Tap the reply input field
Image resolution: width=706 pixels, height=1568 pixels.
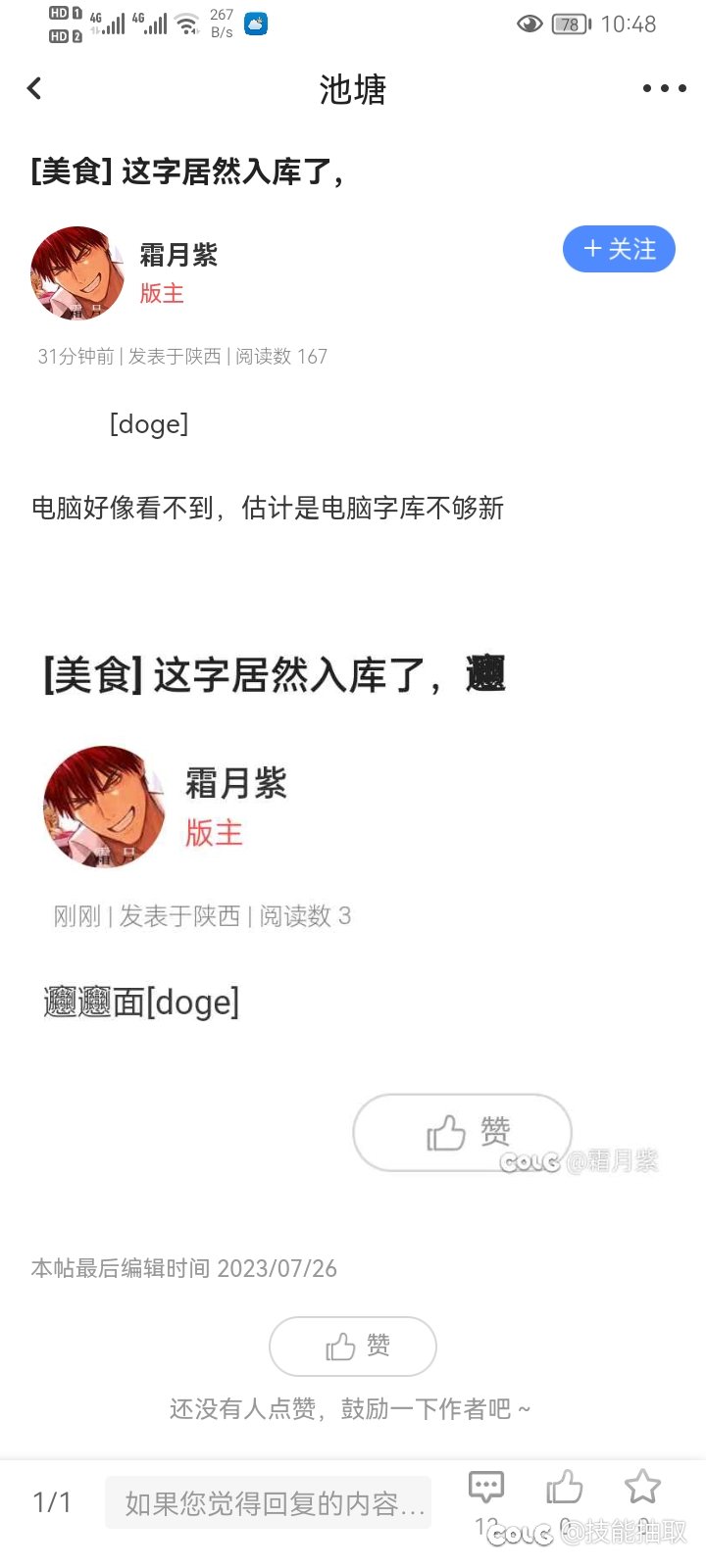coord(269,1502)
